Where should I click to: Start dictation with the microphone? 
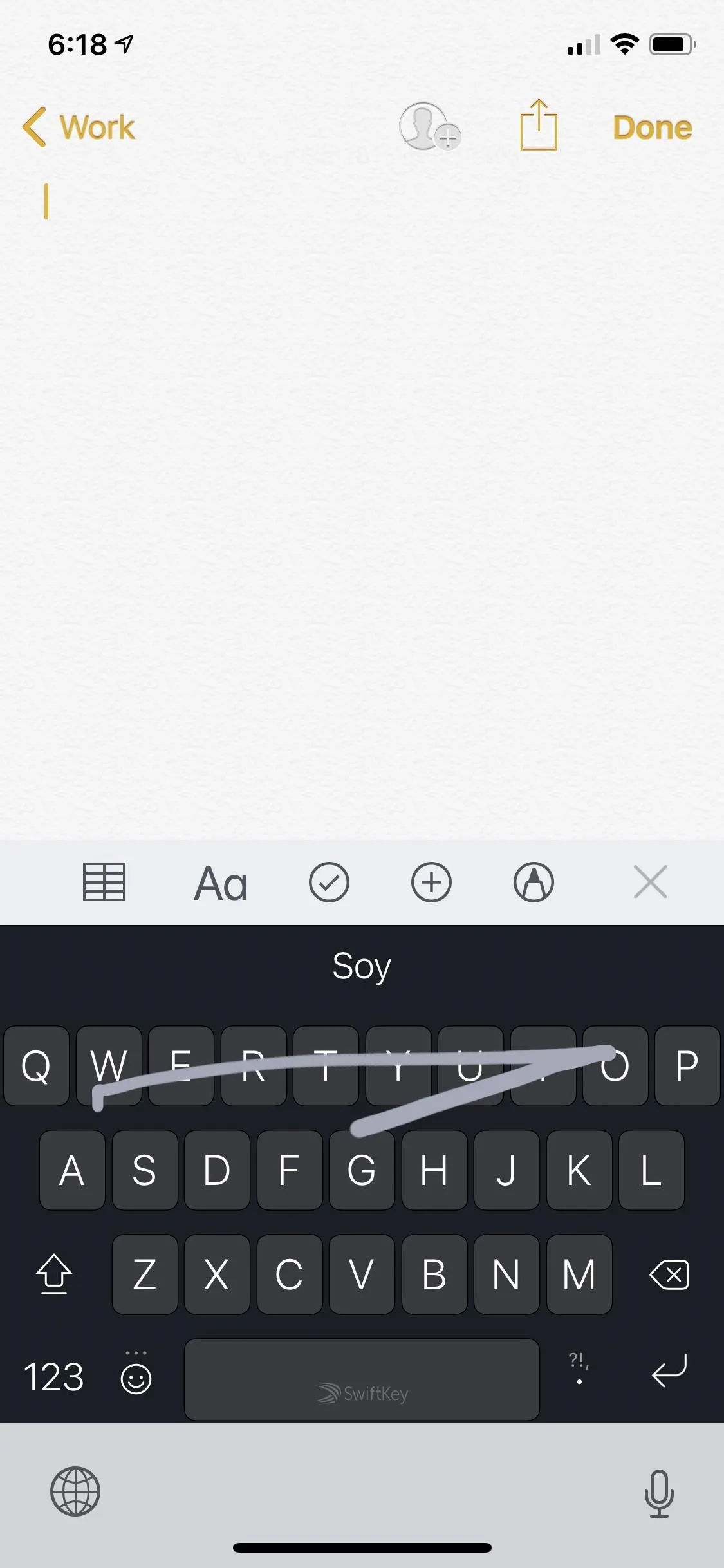(x=659, y=1493)
